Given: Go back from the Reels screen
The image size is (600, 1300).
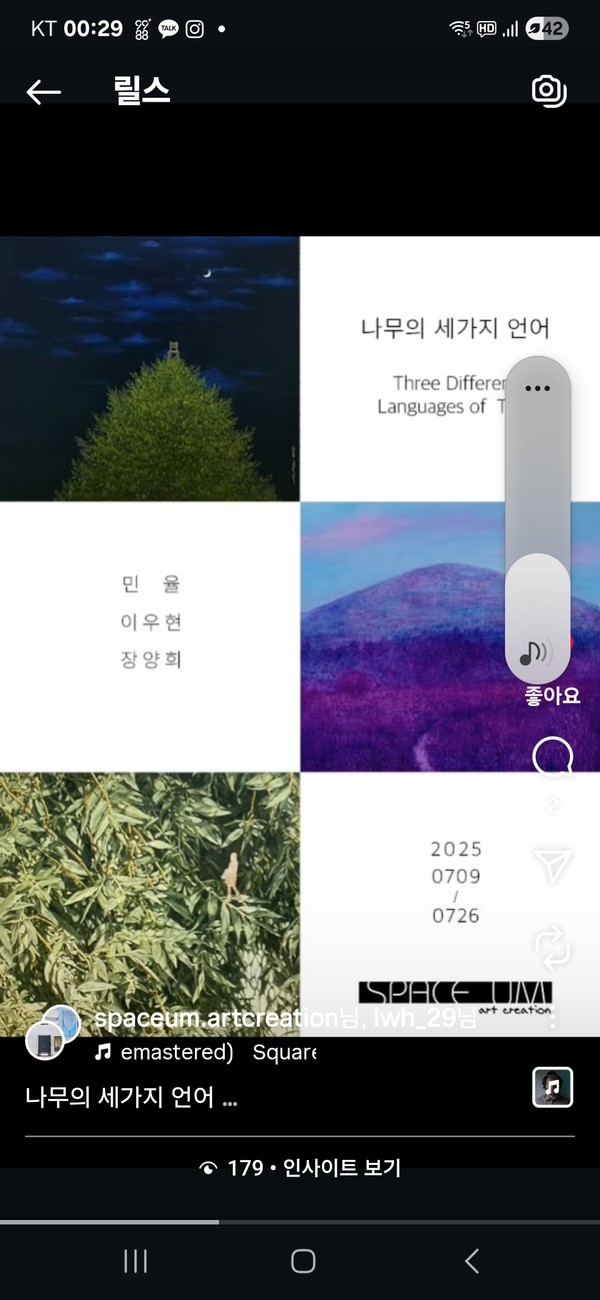Looking at the screenshot, I should 43,92.
